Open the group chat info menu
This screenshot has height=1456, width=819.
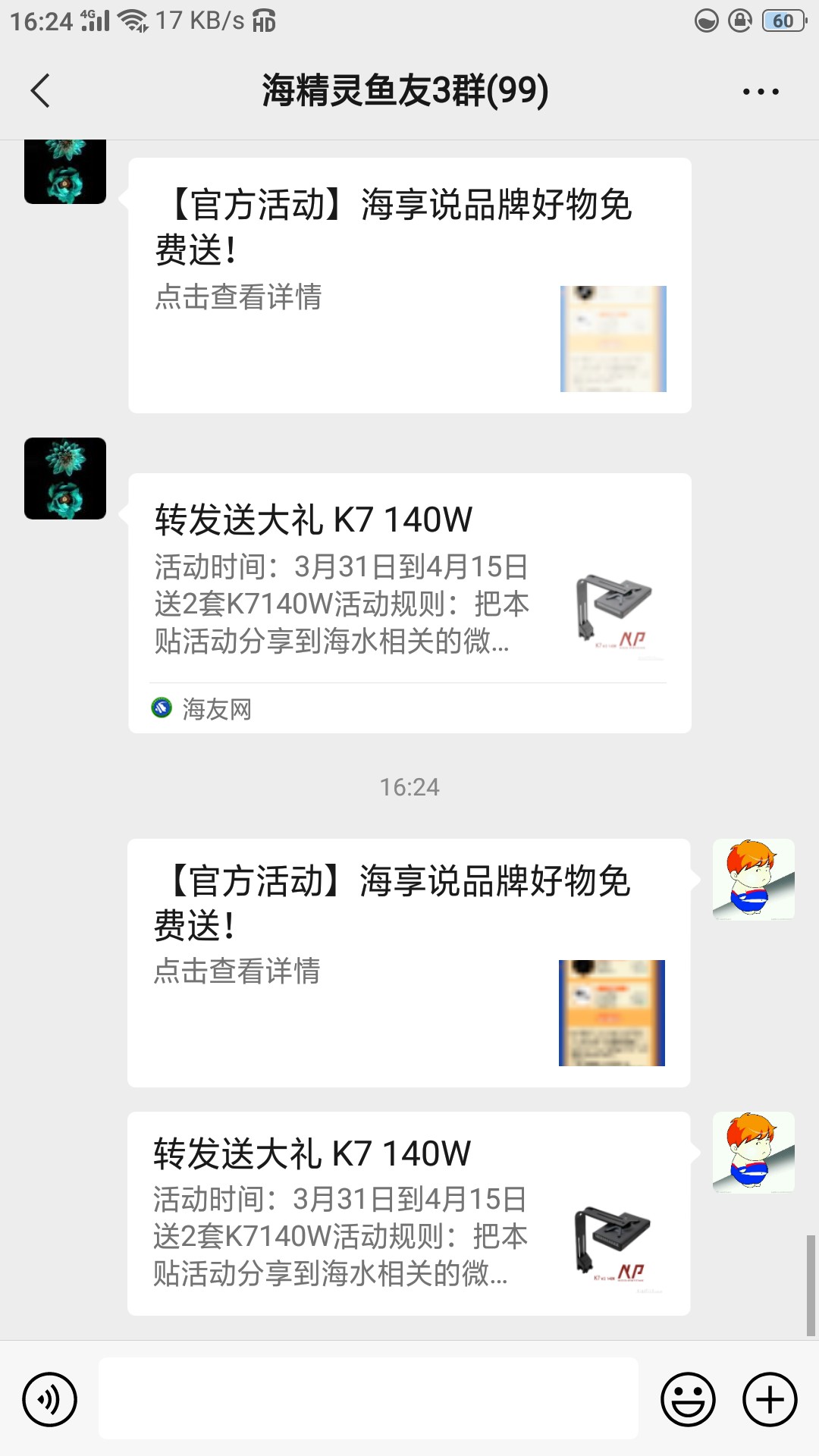pos(760,92)
